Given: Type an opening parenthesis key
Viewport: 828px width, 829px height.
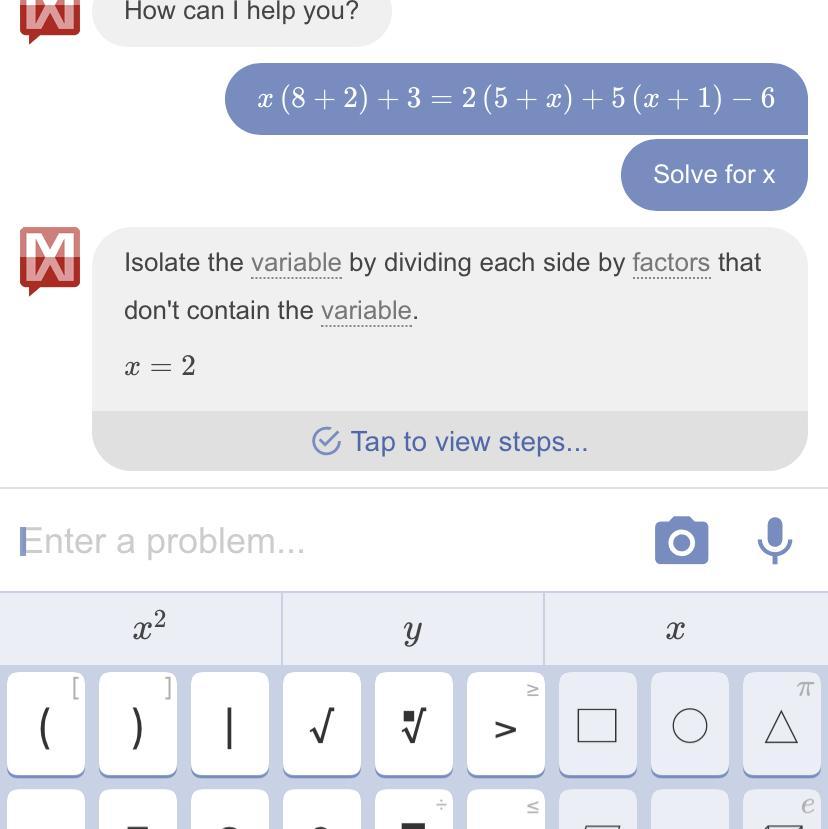Looking at the screenshot, I should (46, 724).
